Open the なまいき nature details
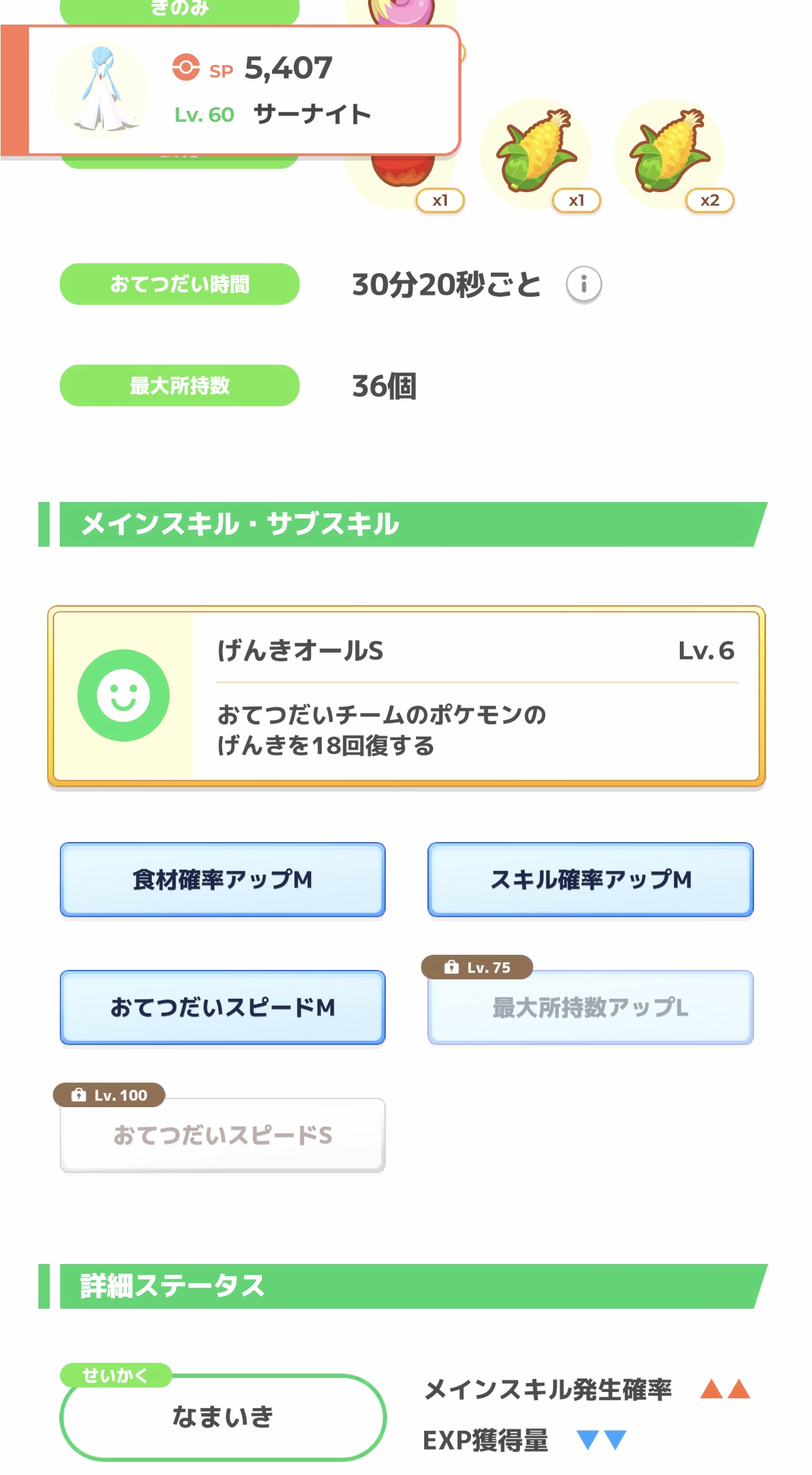 (223, 1417)
